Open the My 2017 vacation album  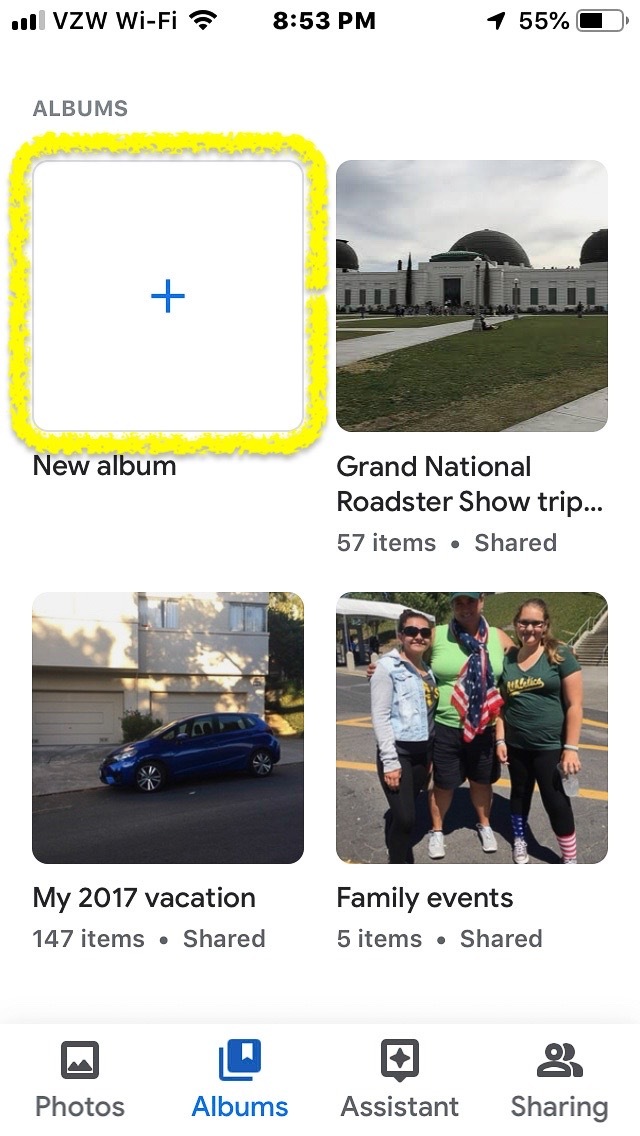(168, 727)
